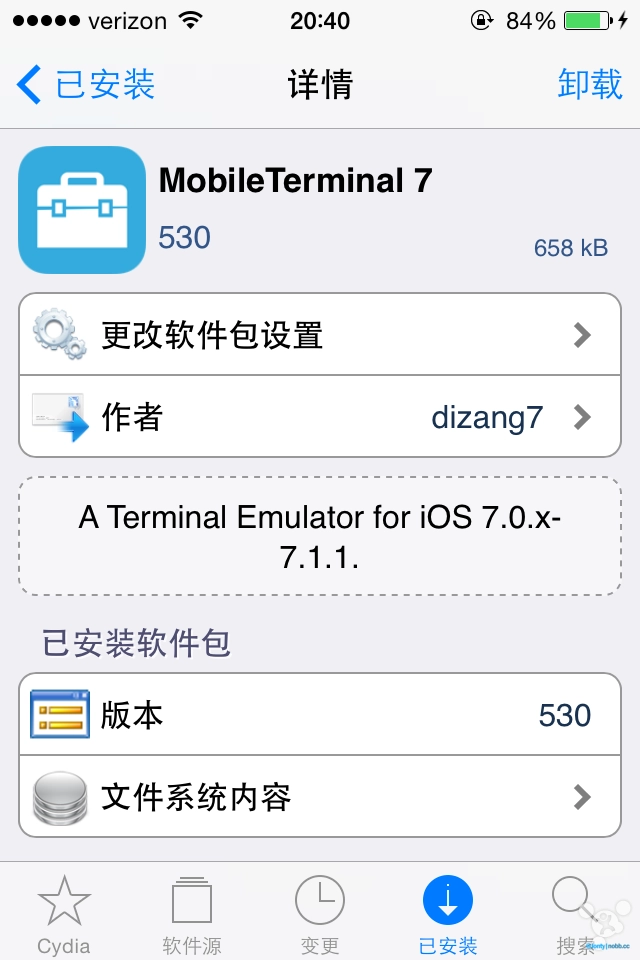Switch to the Cydia tab
640x960 pixels.
click(64, 912)
